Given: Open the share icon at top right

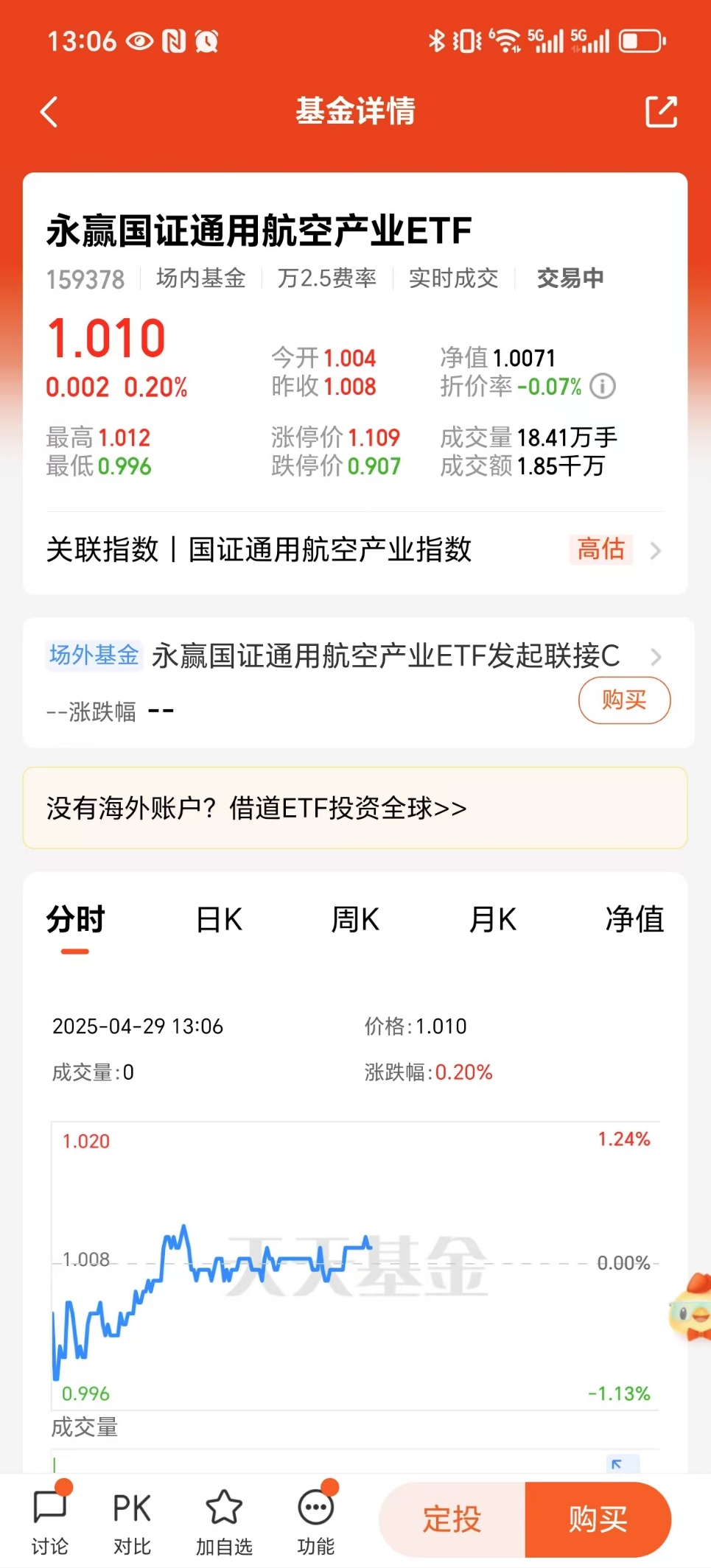Looking at the screenshot, I should (x=661, y=111).
